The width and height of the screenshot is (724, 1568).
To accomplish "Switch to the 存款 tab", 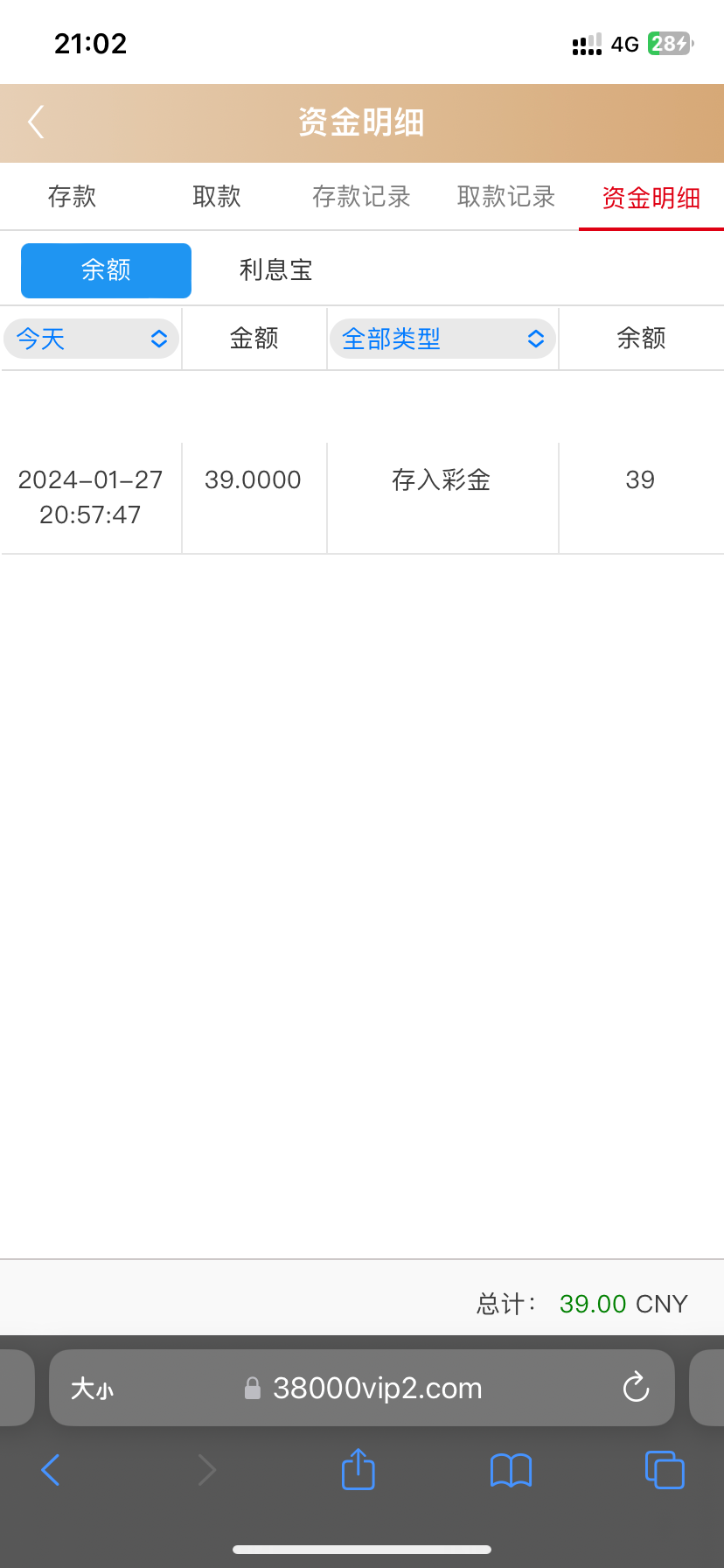I will tap(72, 197).
